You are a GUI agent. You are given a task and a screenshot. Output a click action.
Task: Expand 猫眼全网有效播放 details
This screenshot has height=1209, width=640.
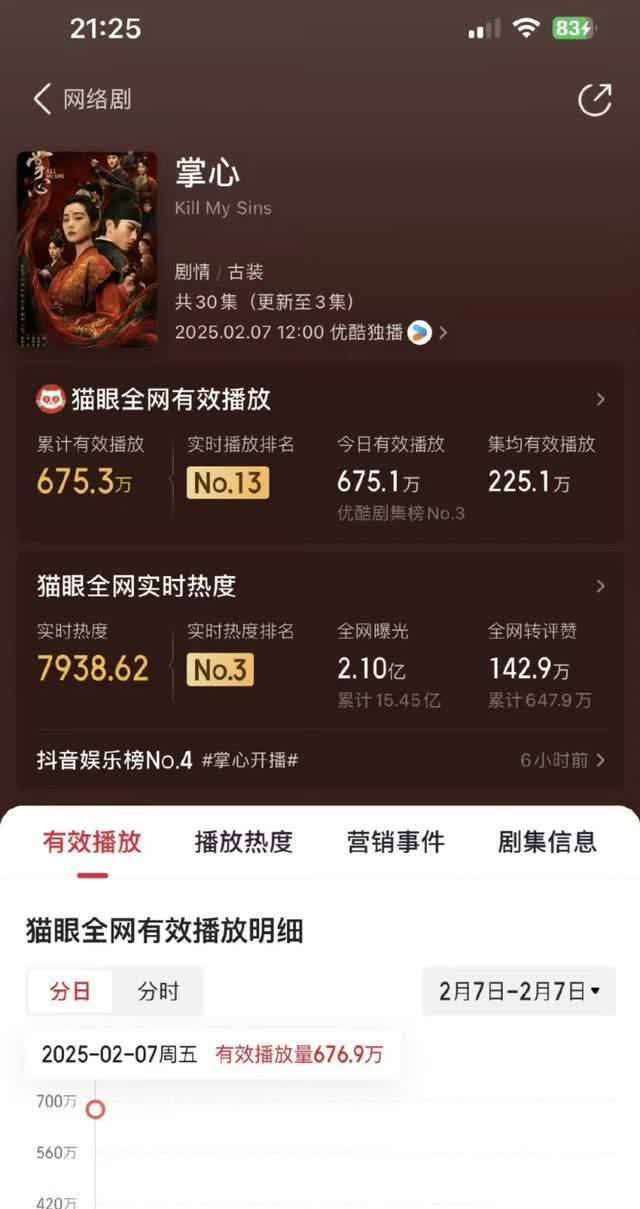click(x=600, y=399)
